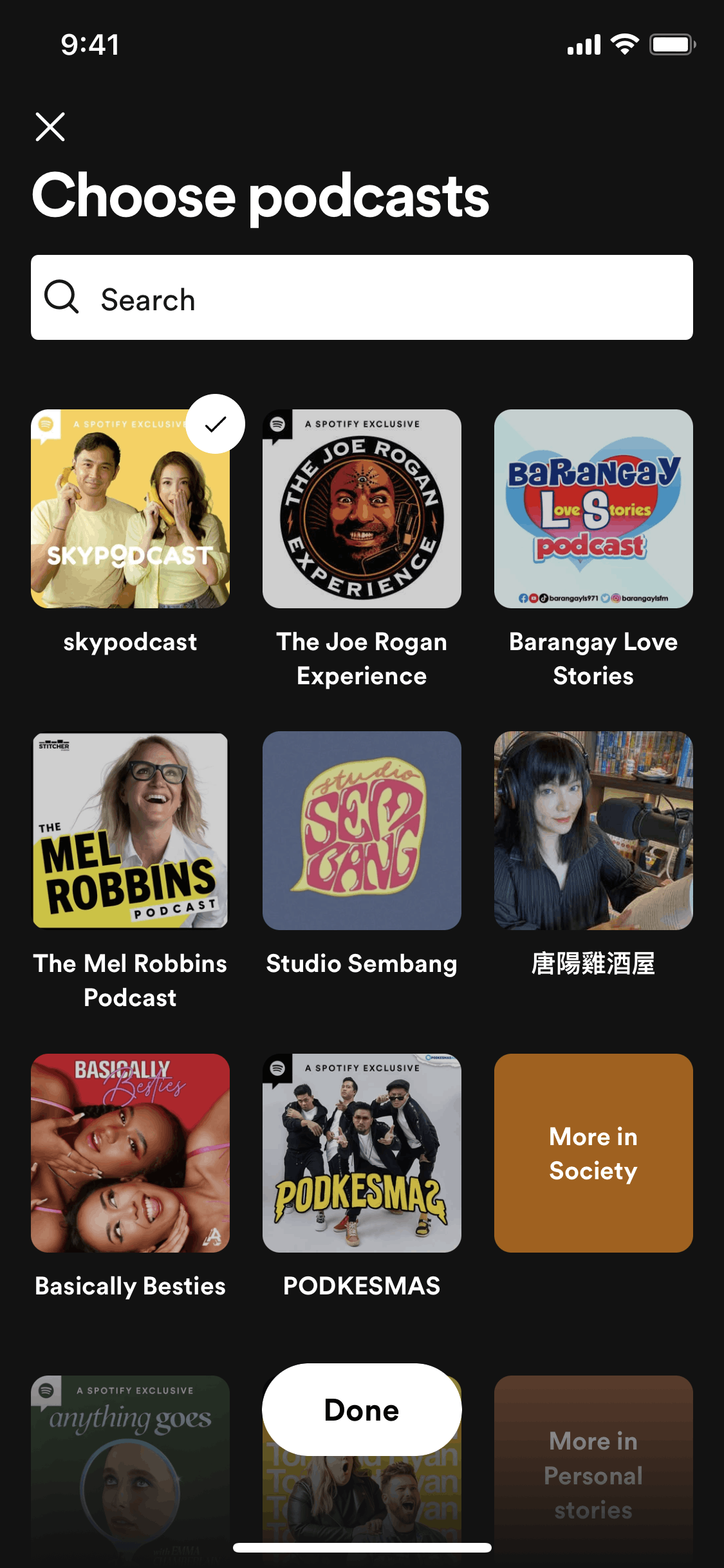
Task: Select Basically Besties podcast
Action: click(130, 1153)
